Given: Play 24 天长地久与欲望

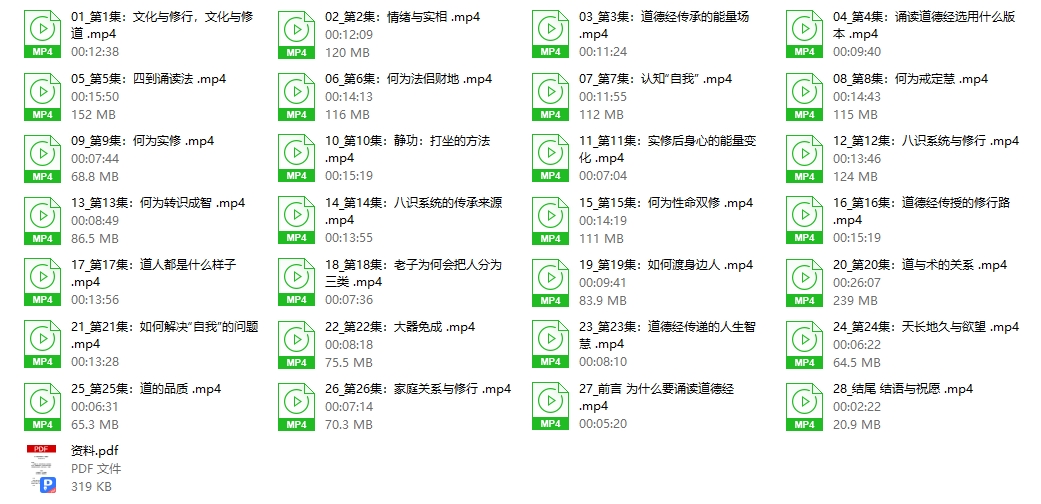Looking at the screenshot, I should [803, 344].
